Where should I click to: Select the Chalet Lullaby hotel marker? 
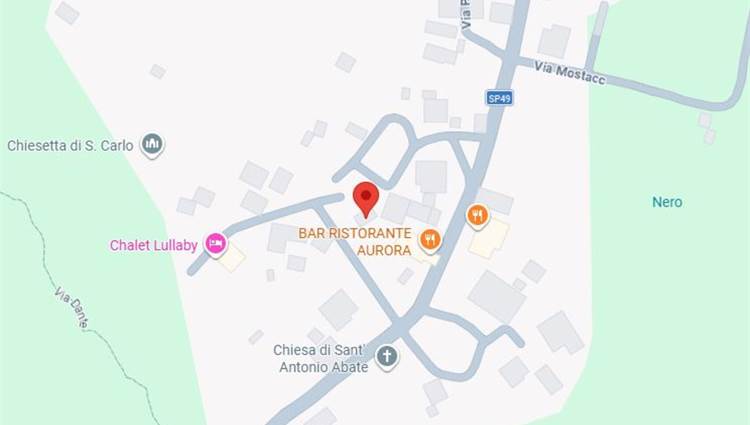pyautogui.click(x=214, y=243)
